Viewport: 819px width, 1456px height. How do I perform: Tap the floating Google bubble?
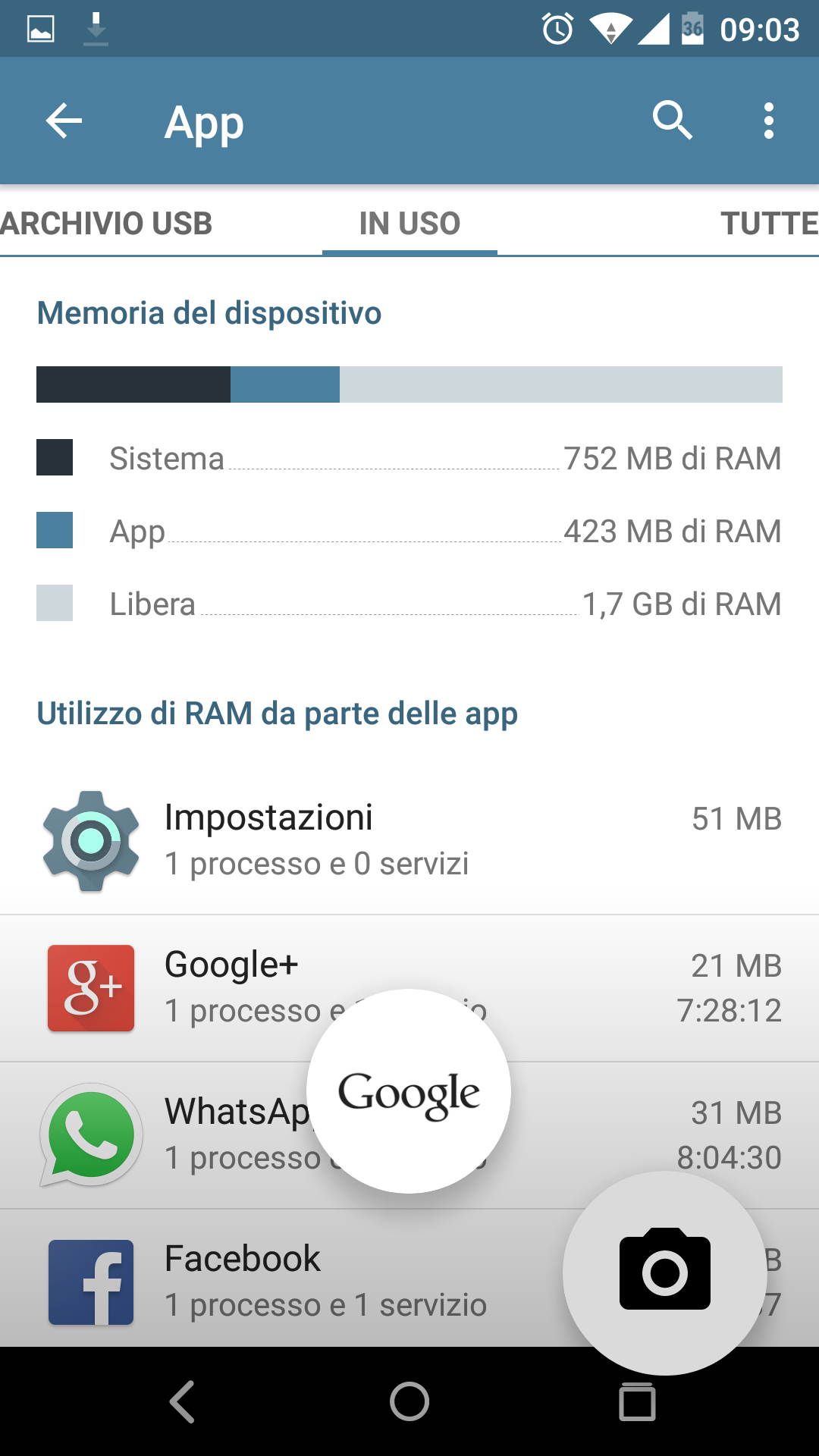pyautogui.click(x=409, y=1091)
